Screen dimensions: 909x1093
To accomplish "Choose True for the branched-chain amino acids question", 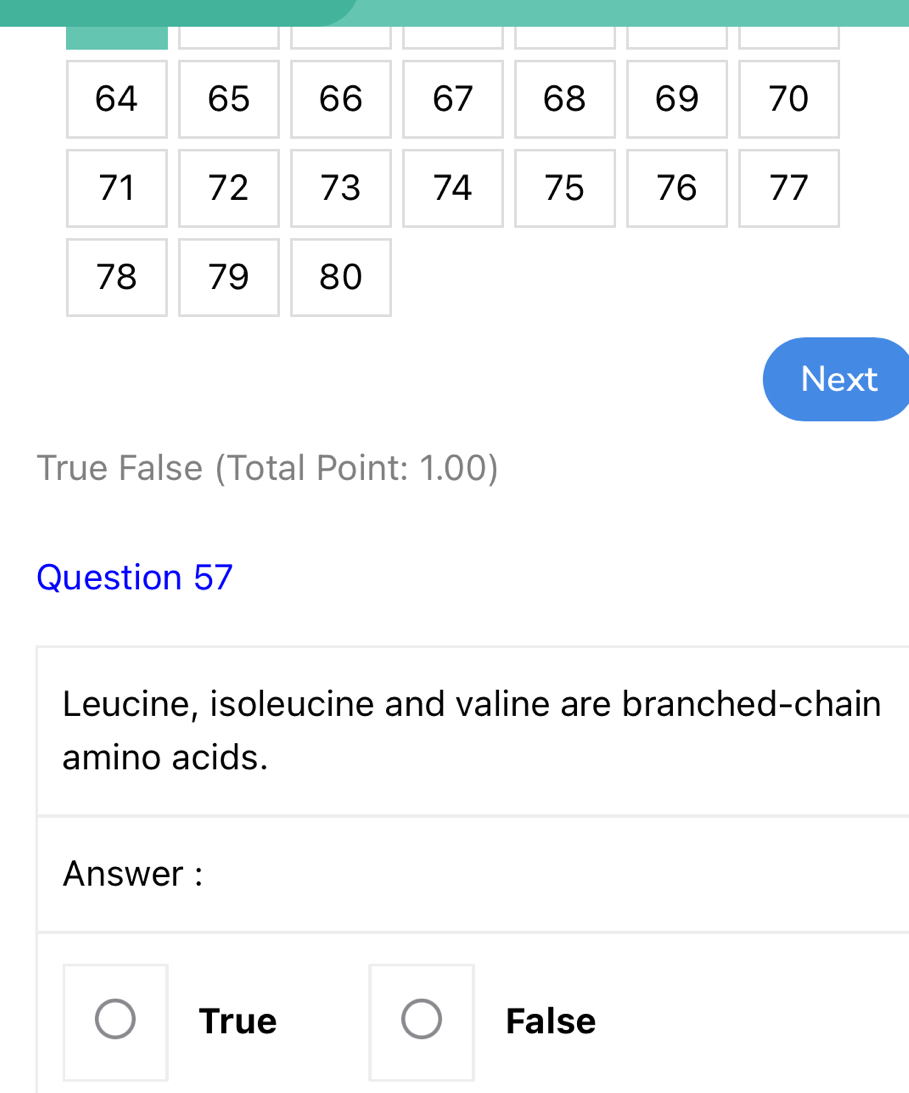I will point(115,1018).
